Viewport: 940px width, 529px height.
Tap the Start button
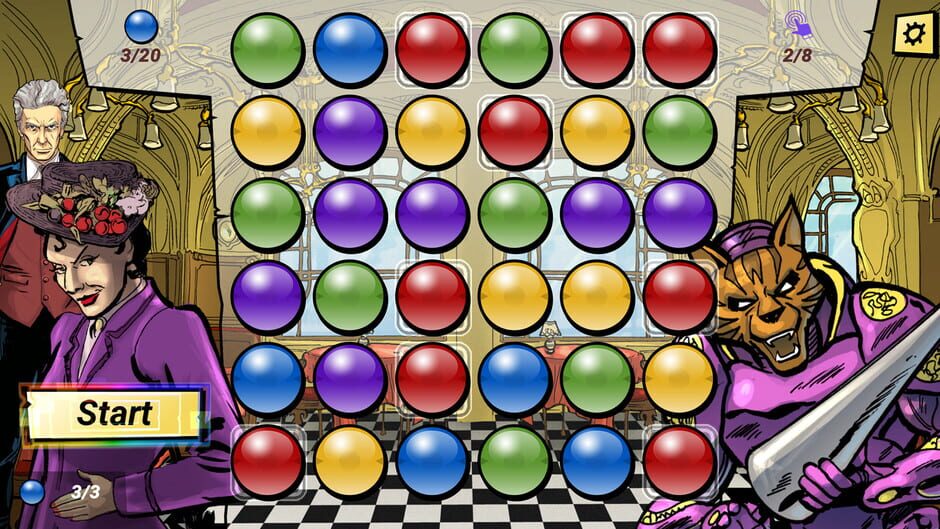click(114, 413)
